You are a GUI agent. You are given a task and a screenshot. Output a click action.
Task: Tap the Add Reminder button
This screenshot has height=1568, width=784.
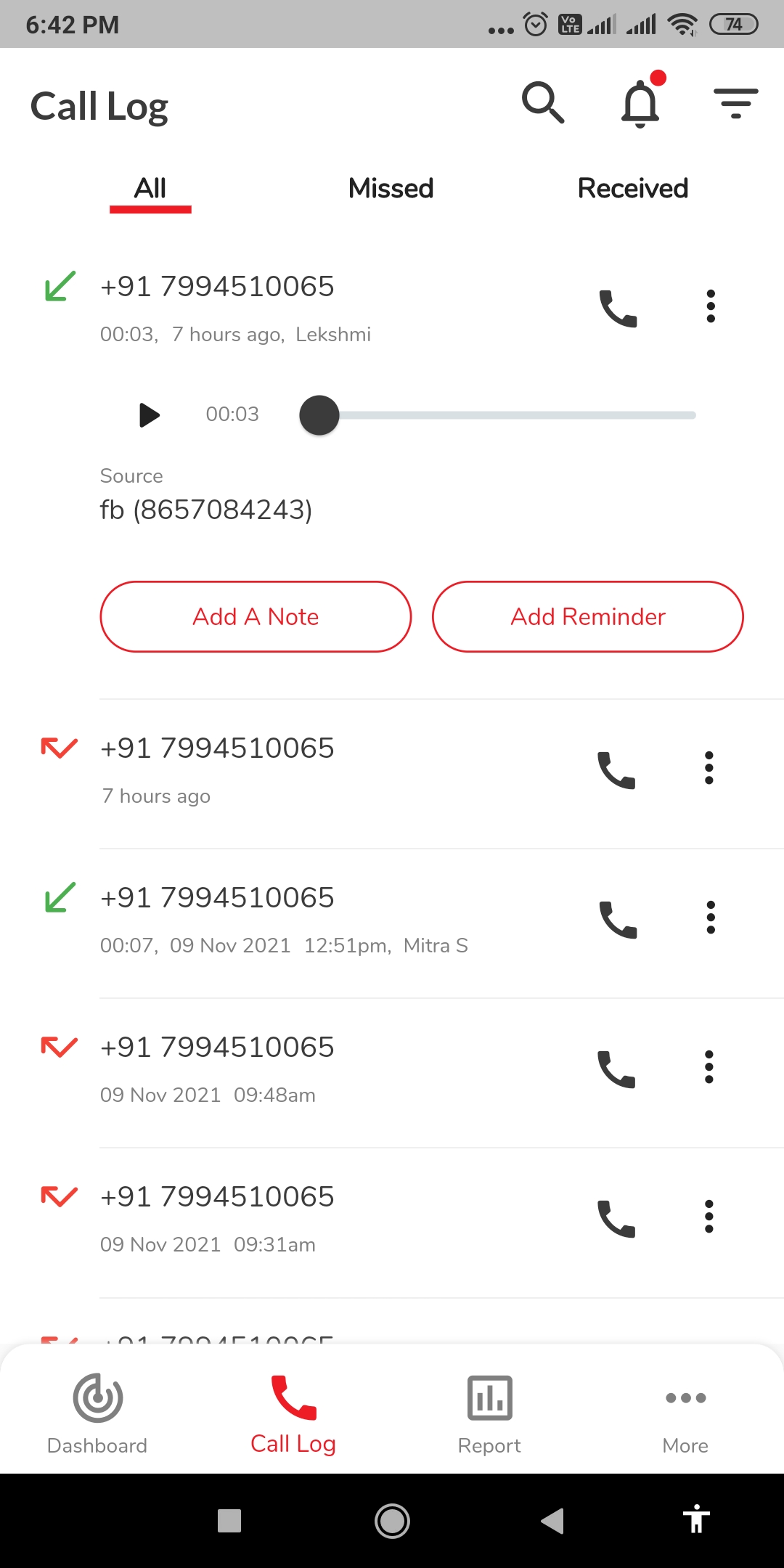587,617
